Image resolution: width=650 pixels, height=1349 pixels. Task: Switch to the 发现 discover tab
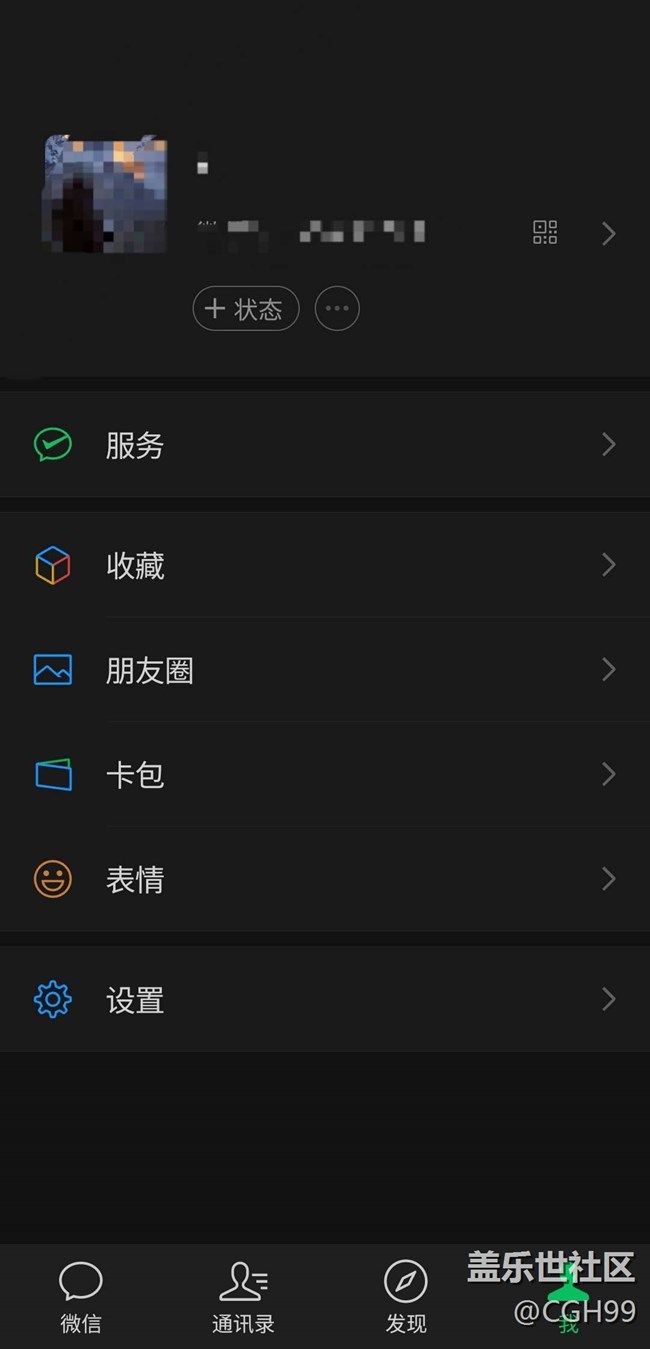[406, 1297]
